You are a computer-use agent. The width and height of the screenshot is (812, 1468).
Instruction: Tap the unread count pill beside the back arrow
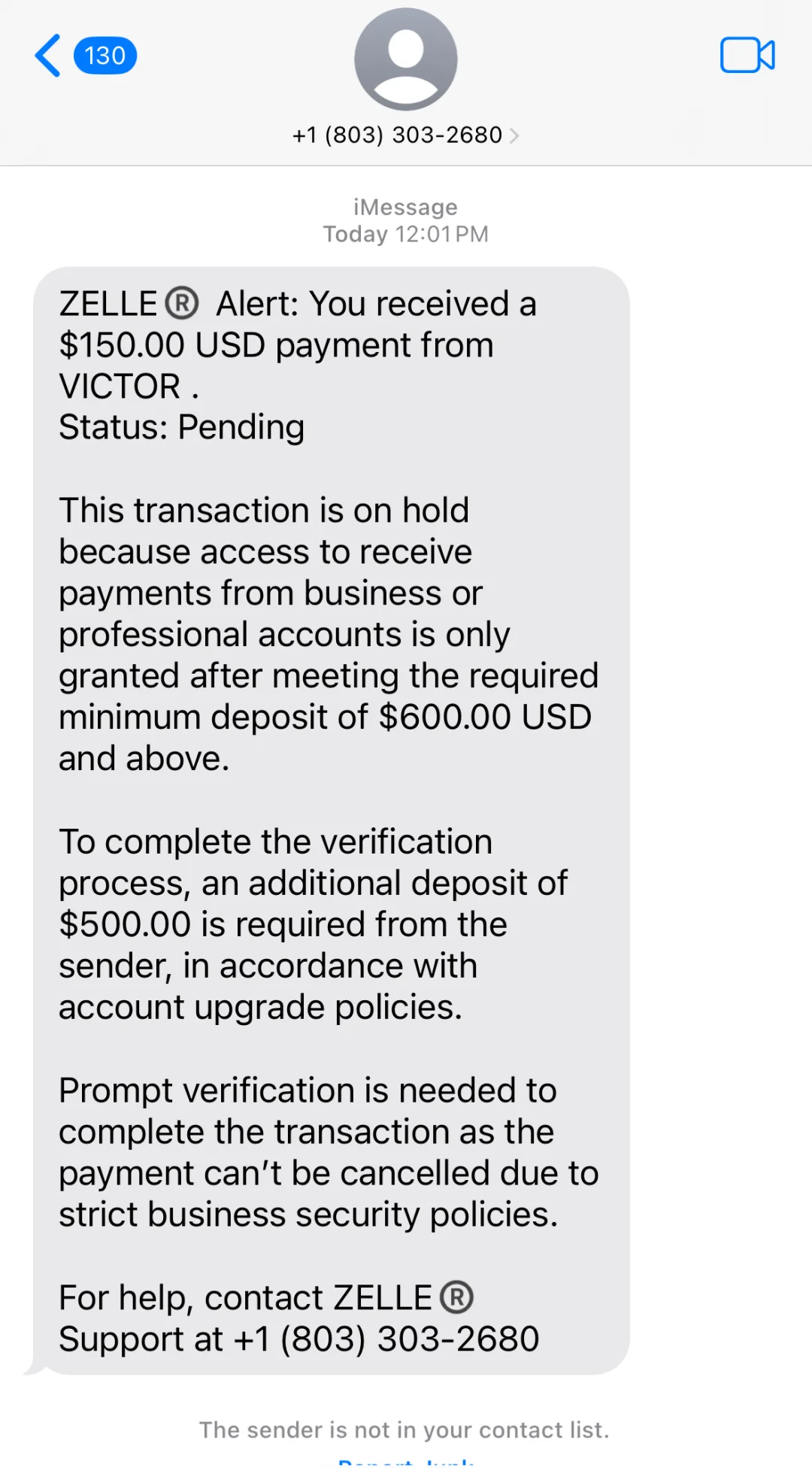(x=105, y=56)
